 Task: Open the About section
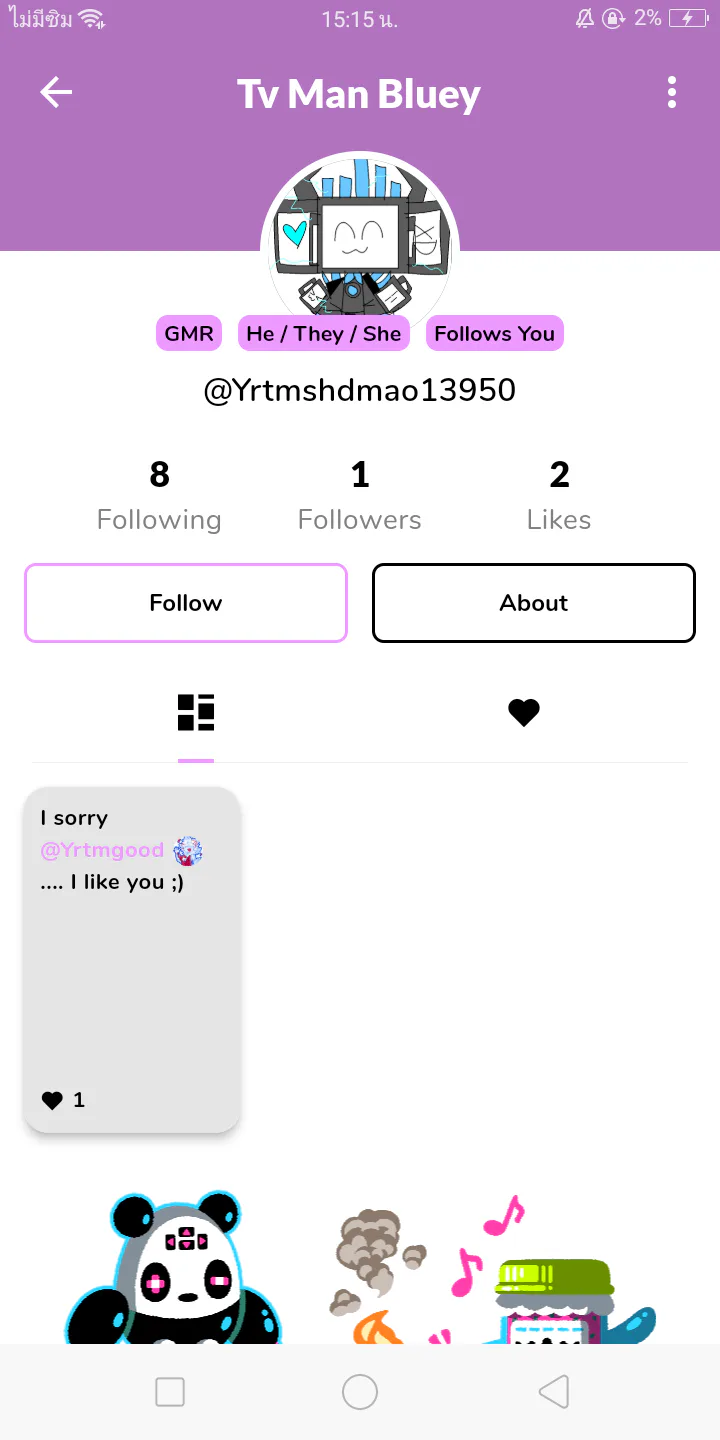[x=534, y=603]
